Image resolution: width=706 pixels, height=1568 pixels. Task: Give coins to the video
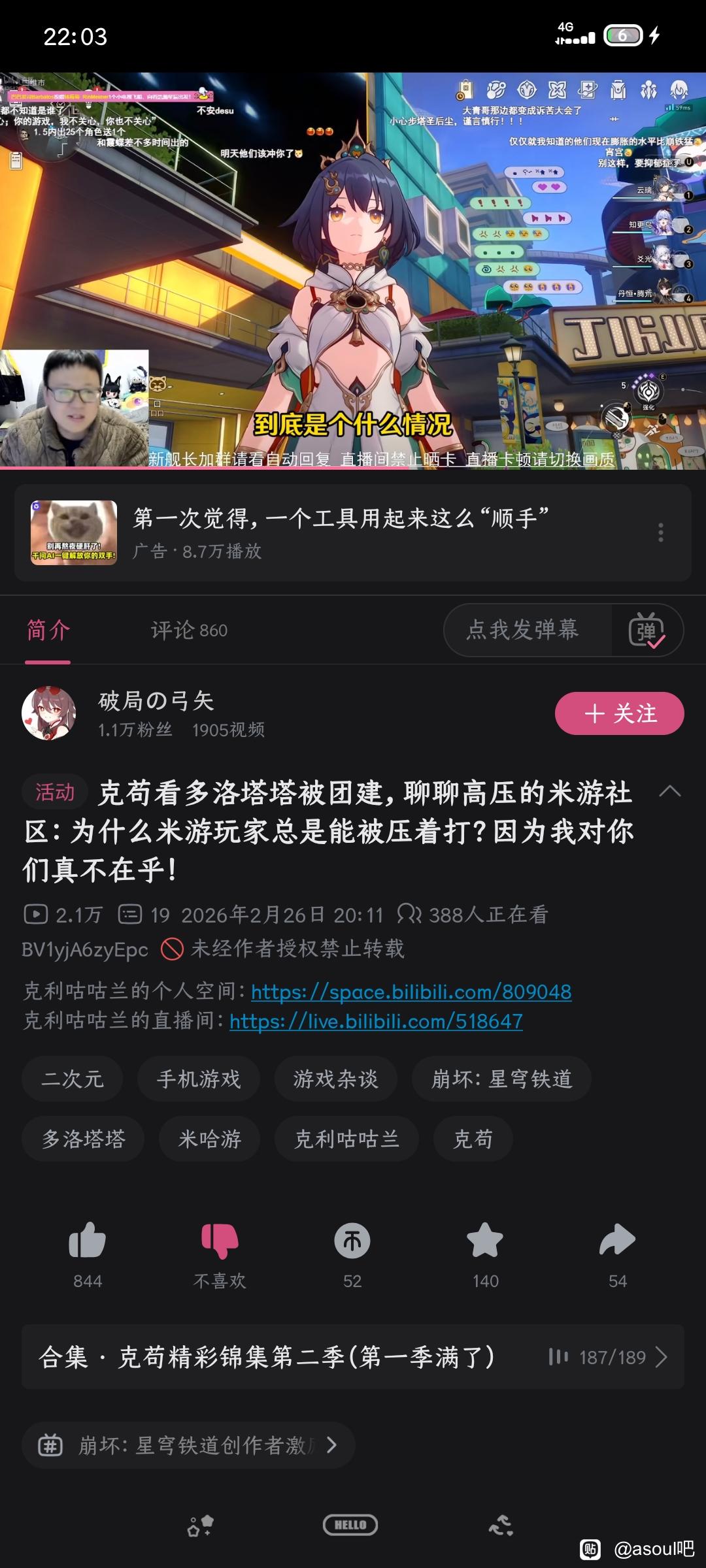click(x=352, y=1240)
